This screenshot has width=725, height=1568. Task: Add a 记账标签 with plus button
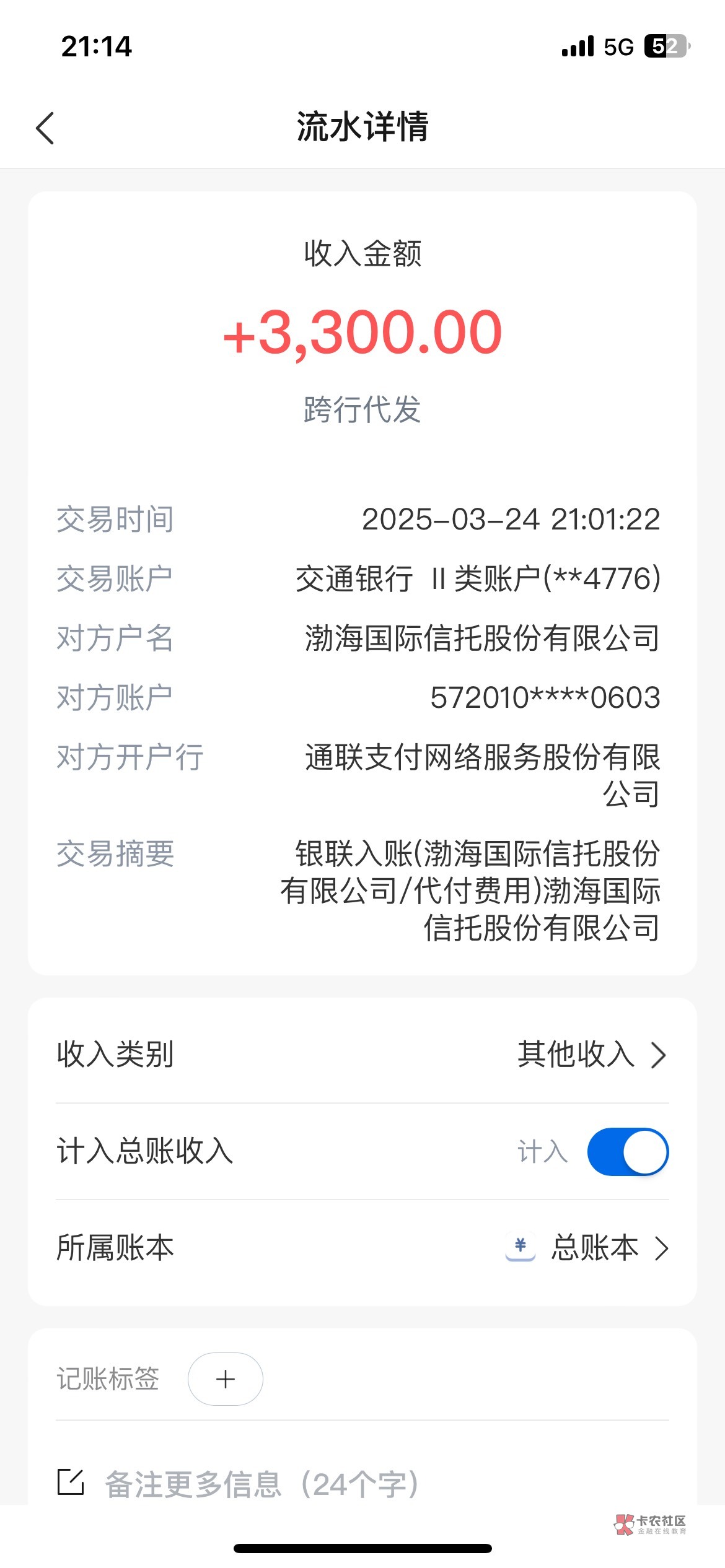coord(225,1379)
